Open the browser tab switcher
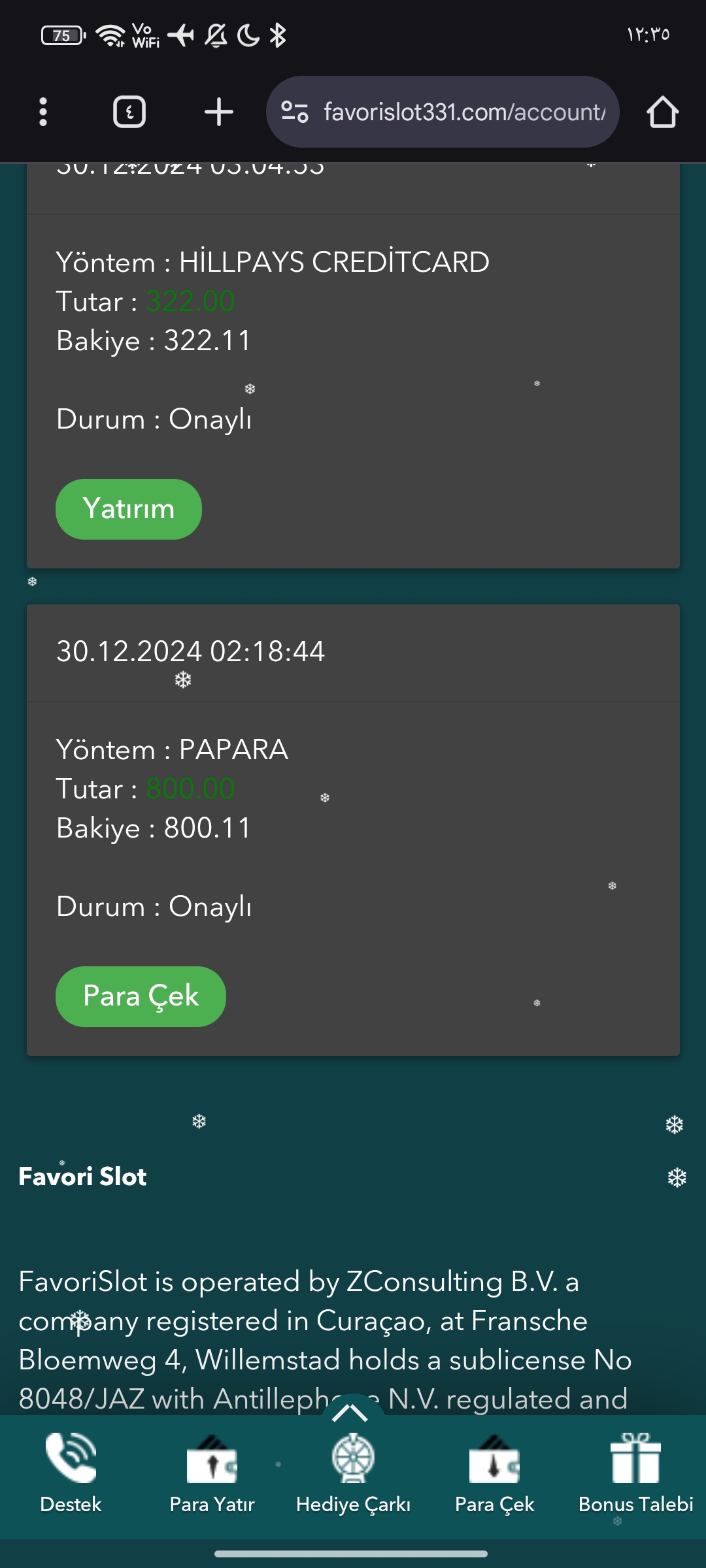This screenshot has width=706, height=1568. [x=129, y=112]
